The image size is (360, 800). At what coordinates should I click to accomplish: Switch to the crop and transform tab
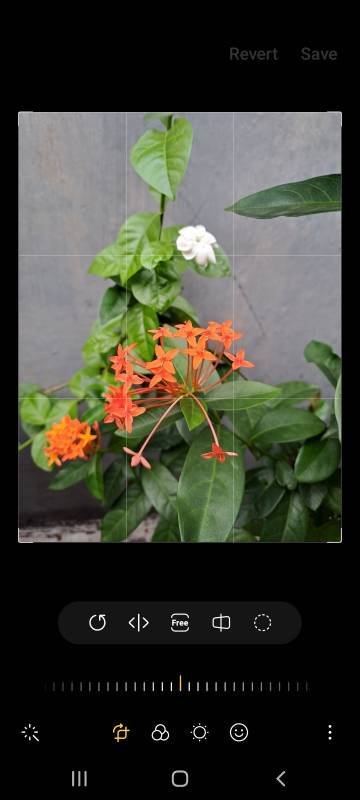[x=121, y=733]
